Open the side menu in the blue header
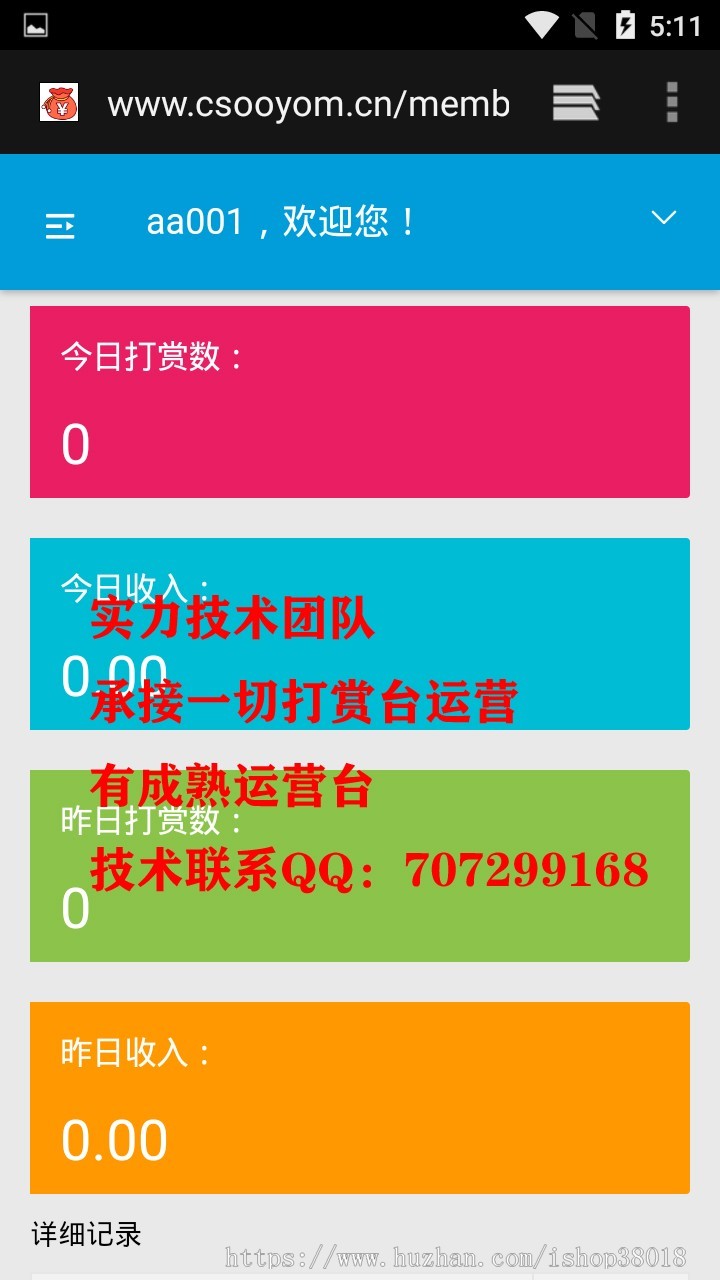The width and height of the screenshot is (720, 1280). (60, 226)
